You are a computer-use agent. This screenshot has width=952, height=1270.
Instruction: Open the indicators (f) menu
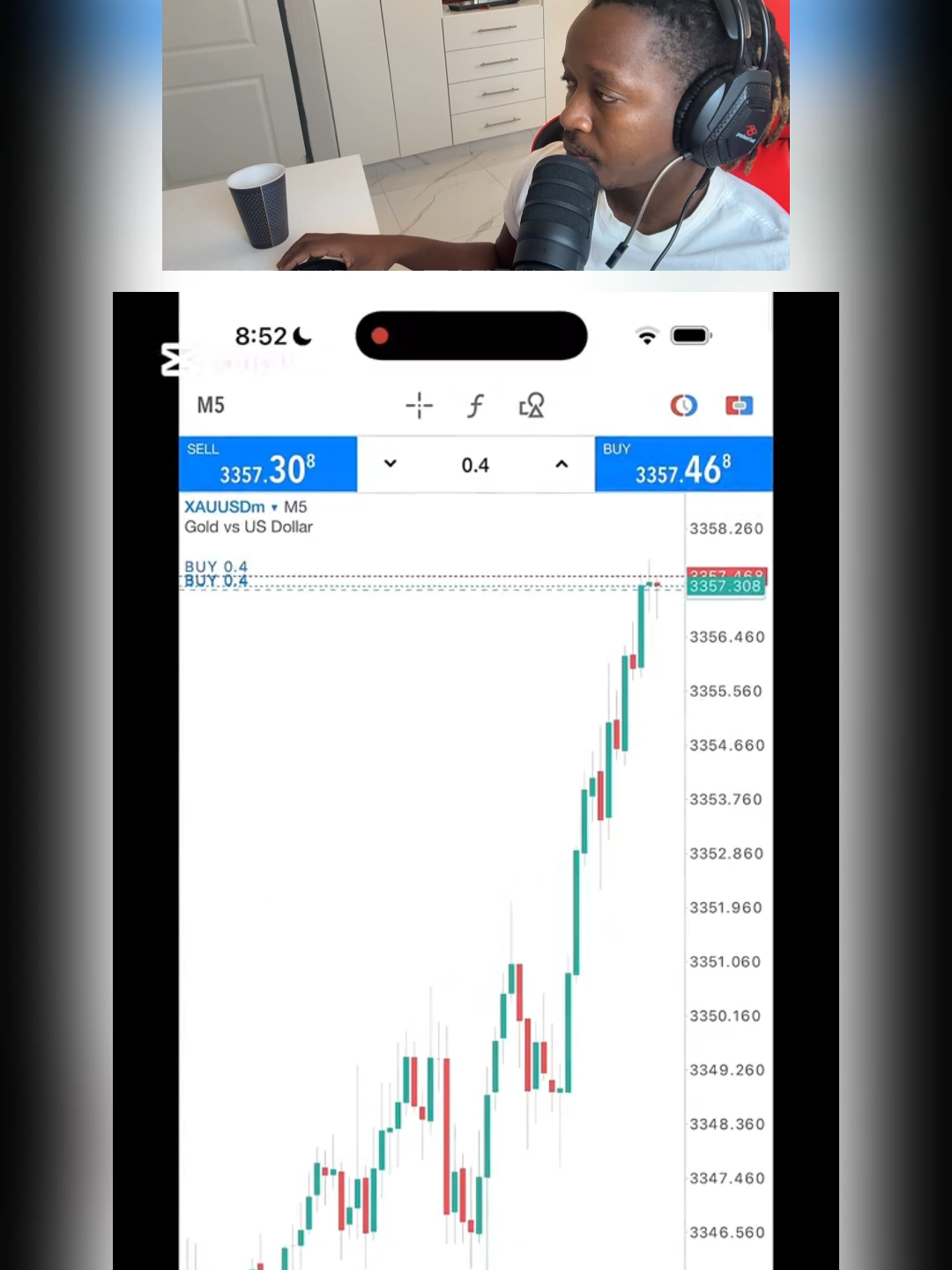475,406
